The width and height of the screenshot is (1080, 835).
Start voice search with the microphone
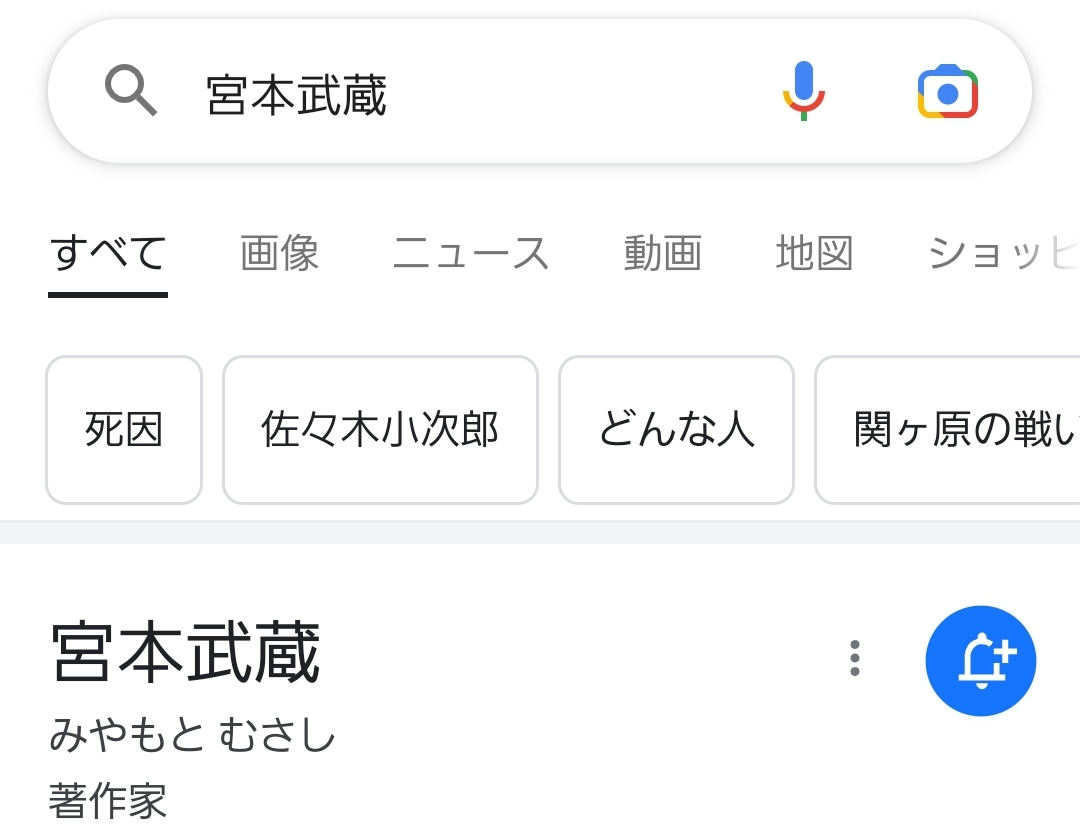(x=803, y=92)
